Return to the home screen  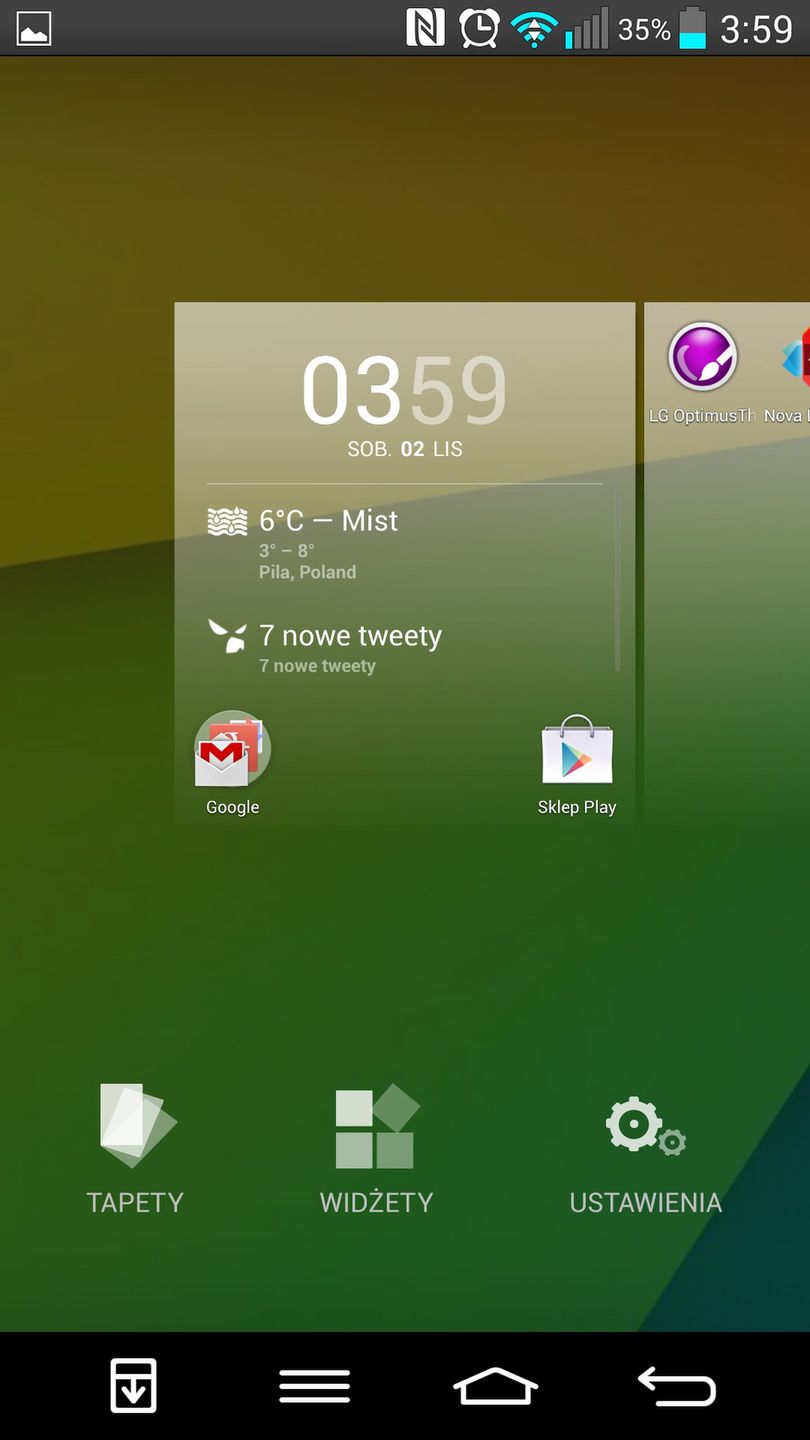495,1386
